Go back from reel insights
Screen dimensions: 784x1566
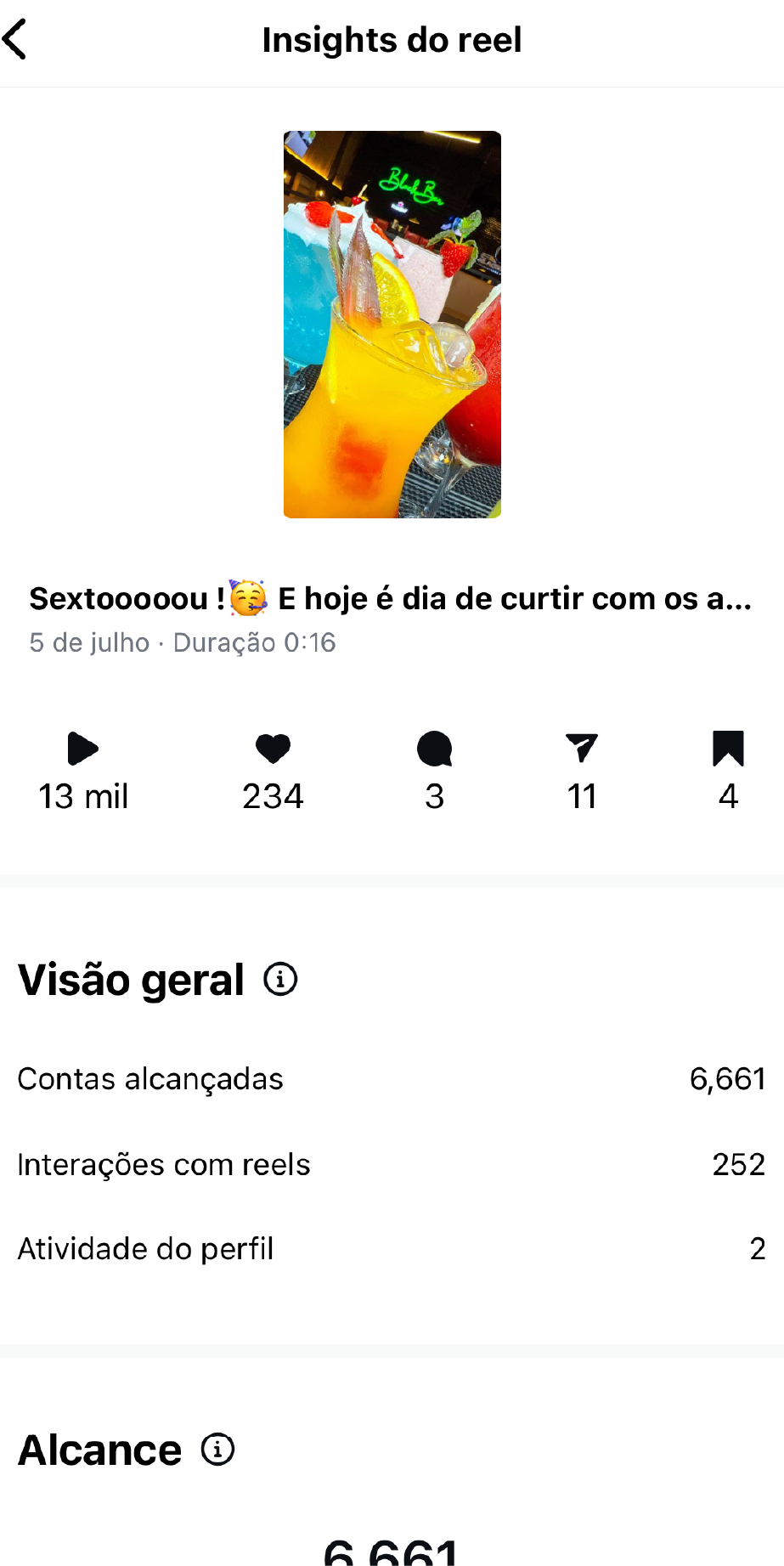[15, 40]
